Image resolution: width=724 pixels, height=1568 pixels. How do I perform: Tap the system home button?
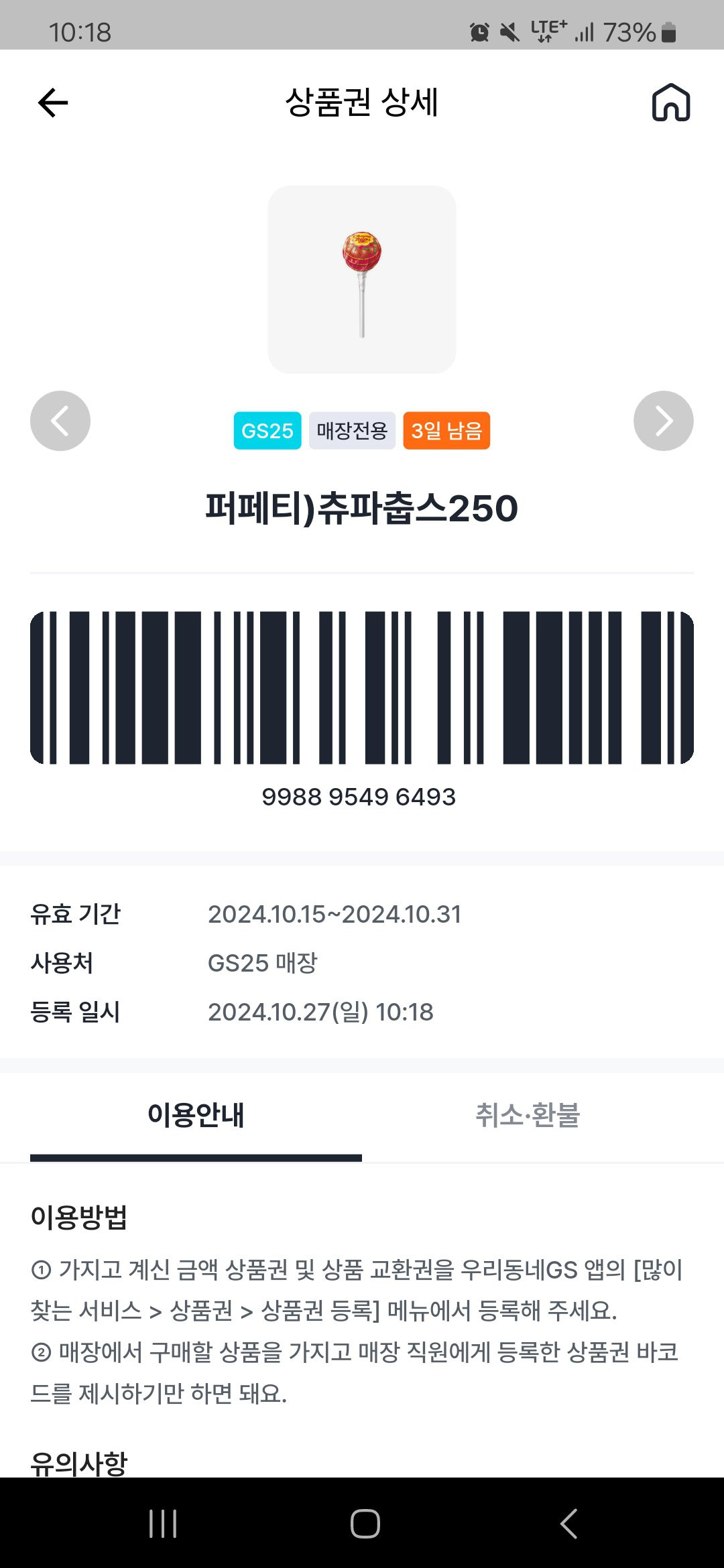[x=365, y=1523]
